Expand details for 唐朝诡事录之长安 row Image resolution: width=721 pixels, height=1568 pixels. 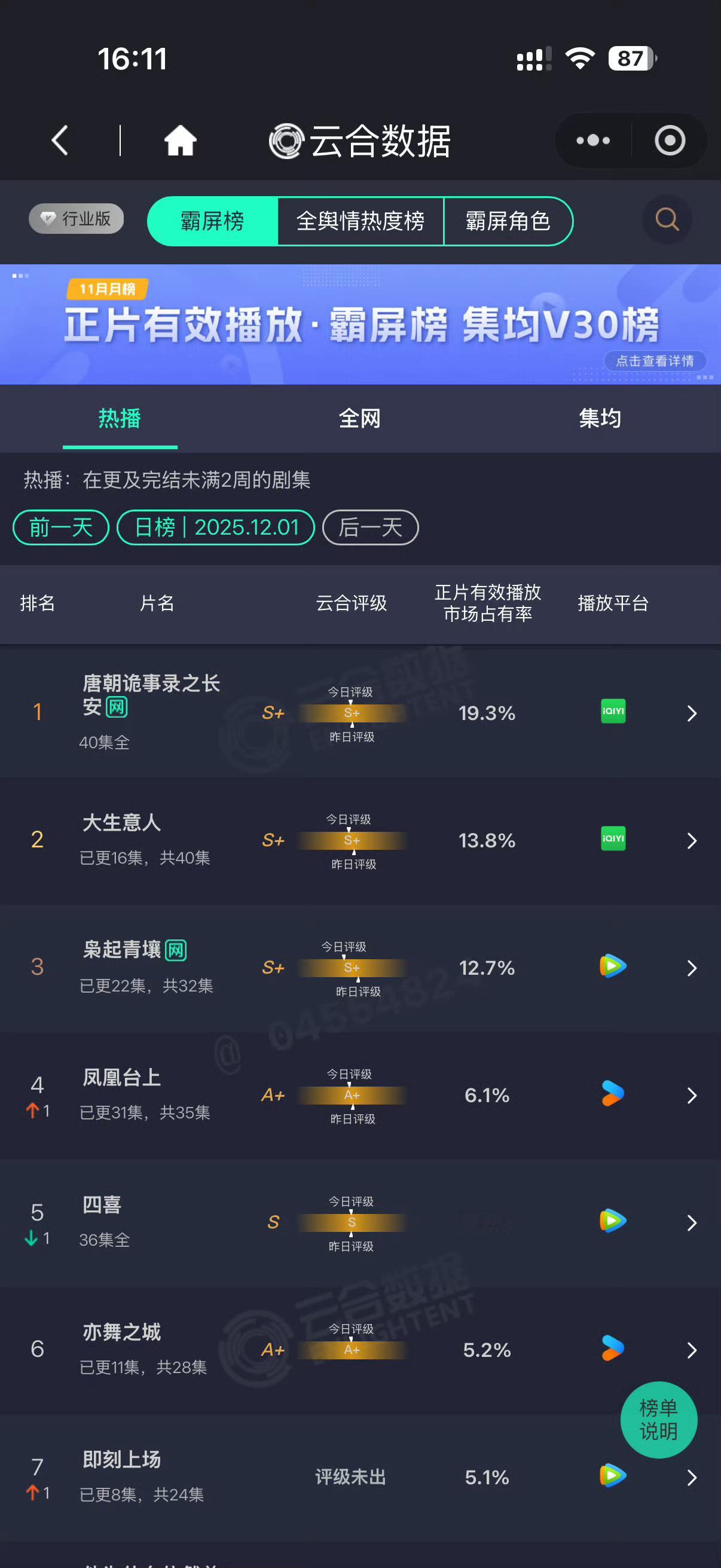pyautogui.click(x=691, y=713)
